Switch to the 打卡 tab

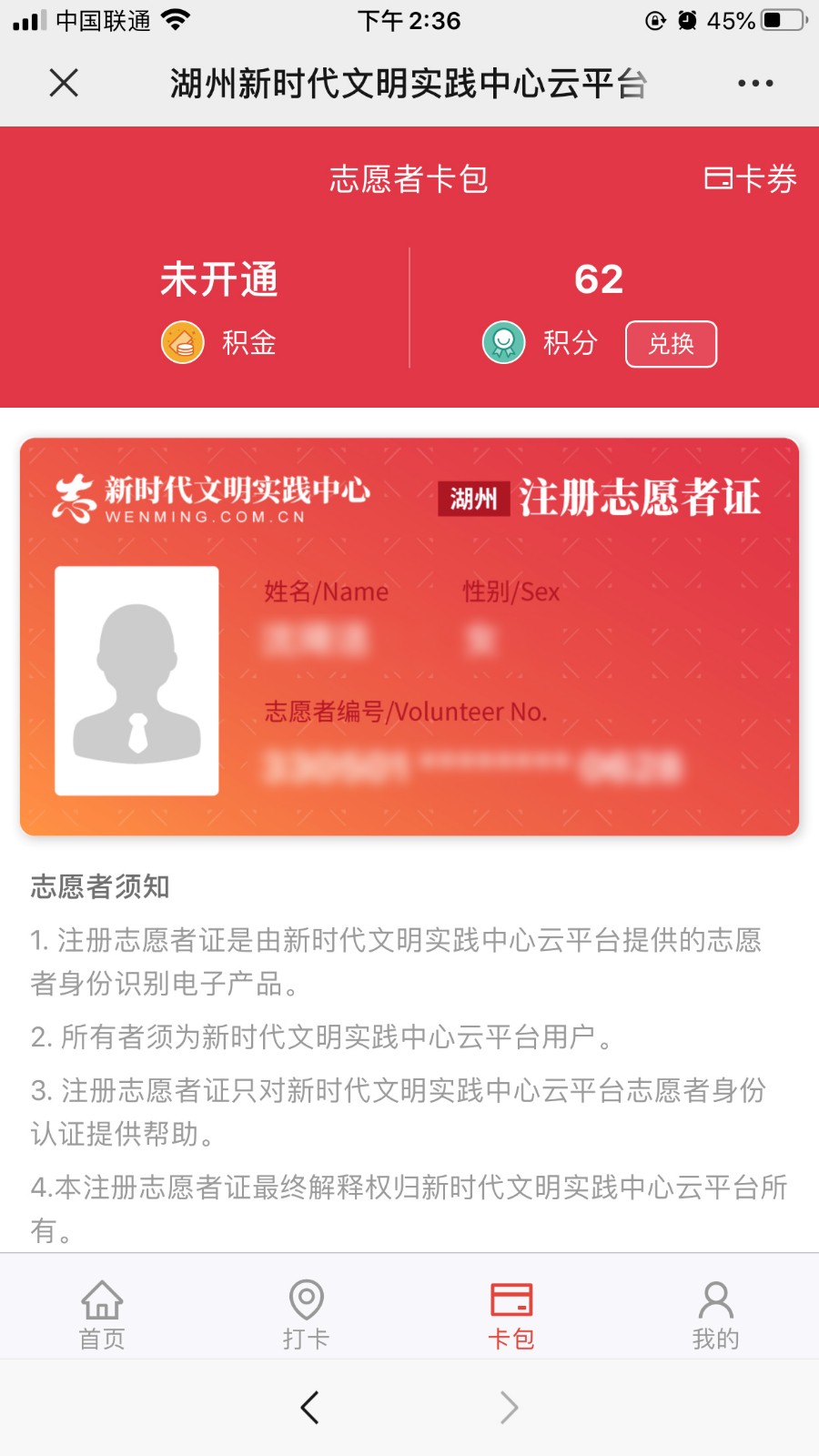306,1313
